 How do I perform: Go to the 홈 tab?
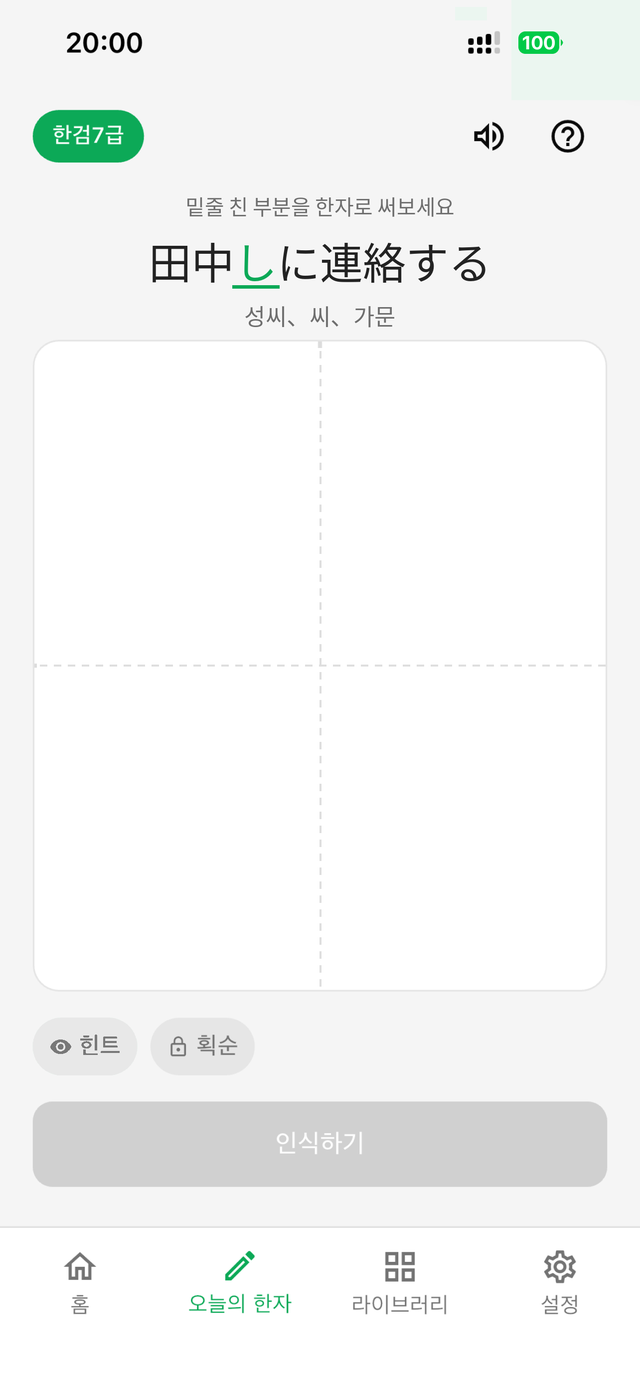point(80,1282)
